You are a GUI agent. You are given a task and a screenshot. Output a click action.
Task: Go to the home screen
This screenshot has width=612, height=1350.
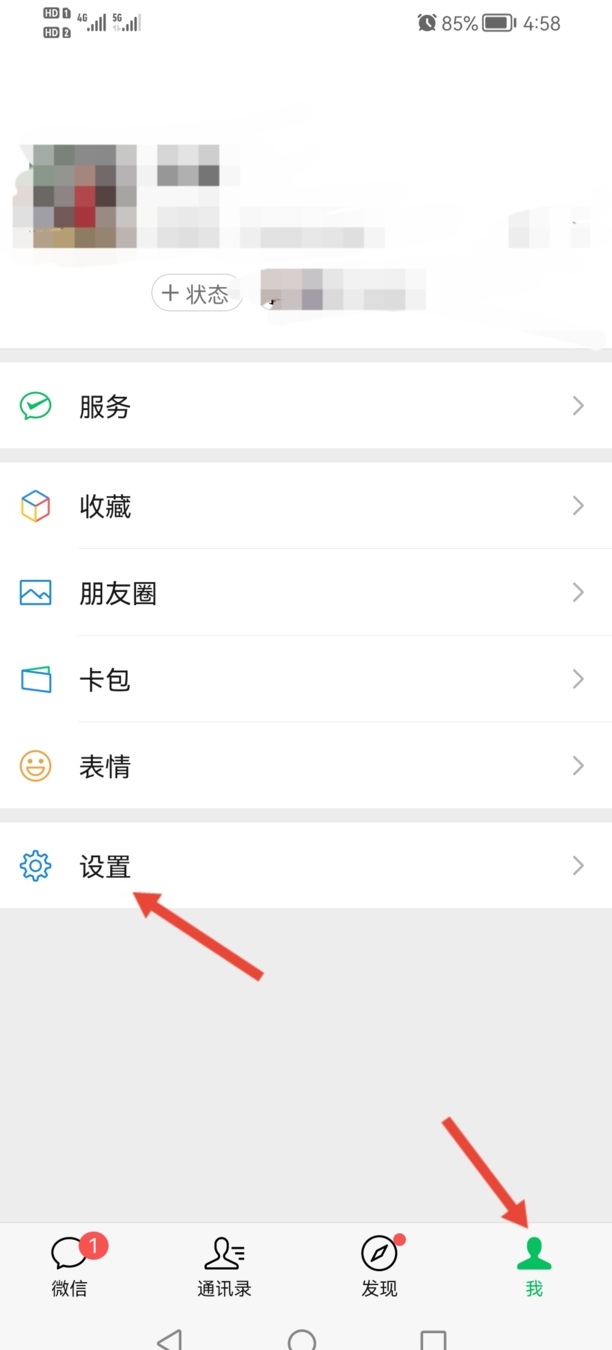tap(302, 1338)
